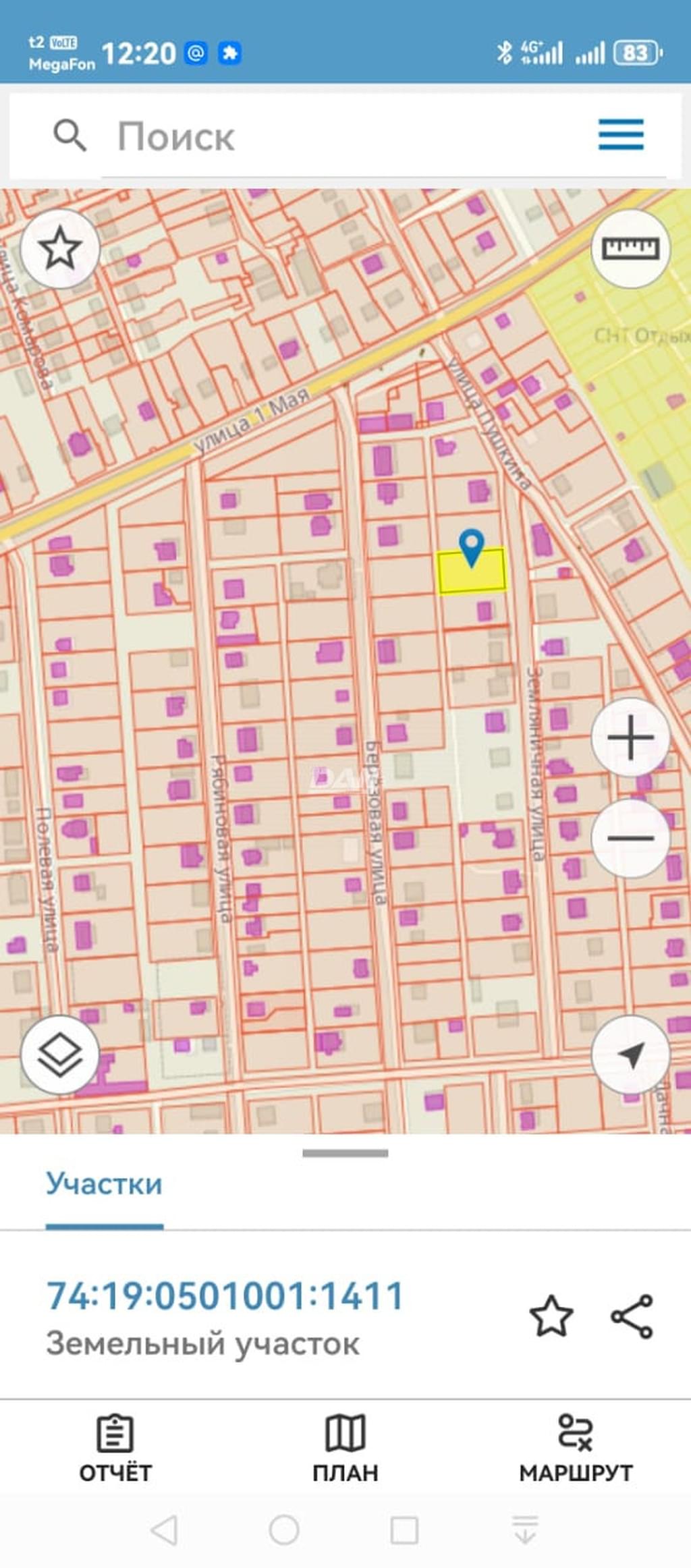Go to the home screen

284,1530
